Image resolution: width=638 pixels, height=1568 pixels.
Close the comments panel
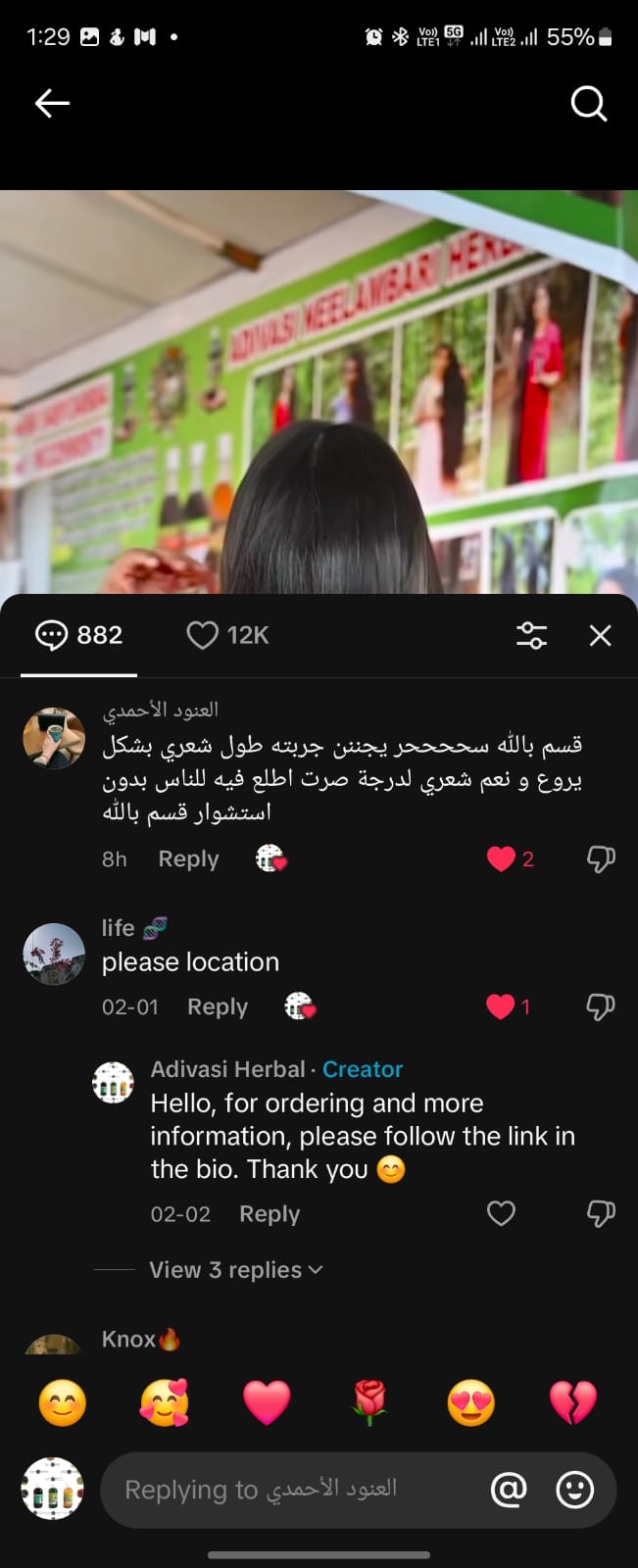[x=600, y=635]
